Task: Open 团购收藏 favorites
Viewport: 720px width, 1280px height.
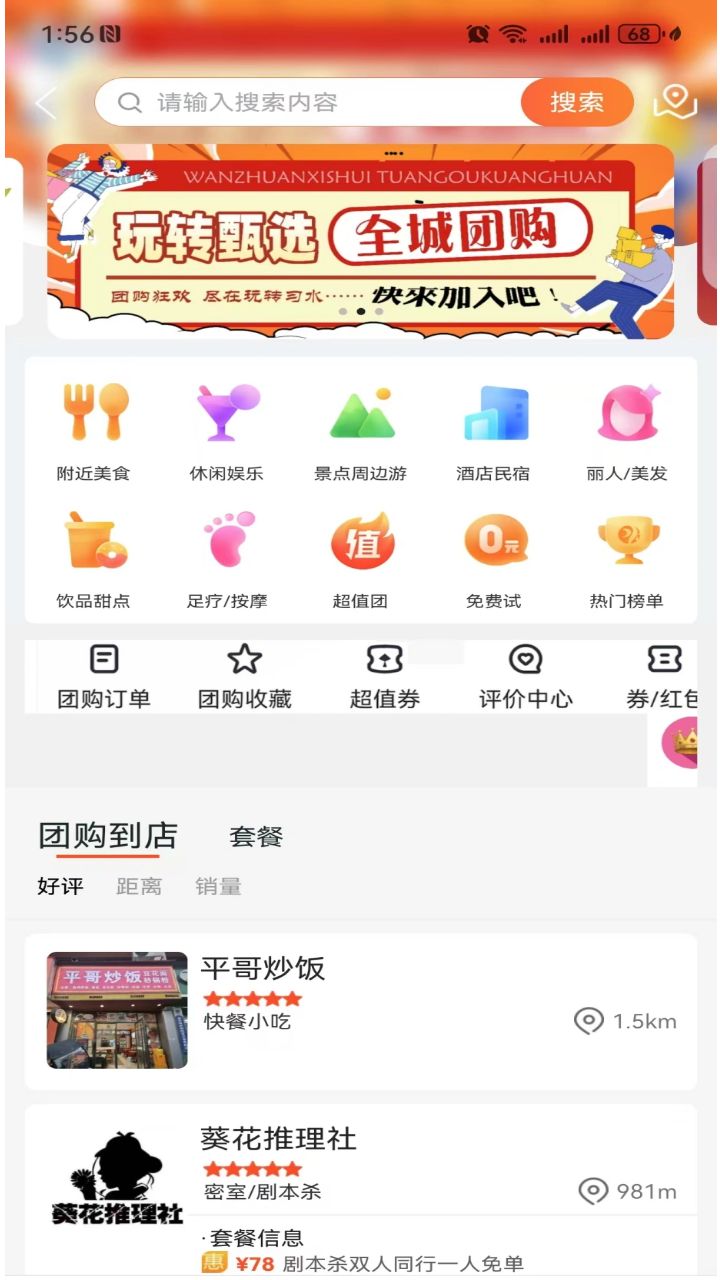Action: coord(245,677)
